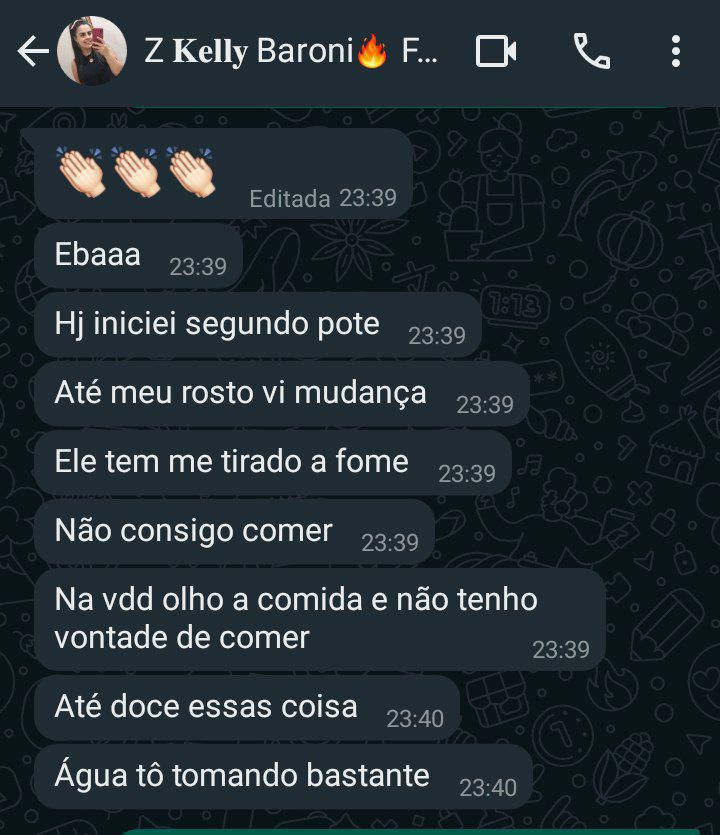
Task: Start a voice call with Kelly
Action: 591,52
